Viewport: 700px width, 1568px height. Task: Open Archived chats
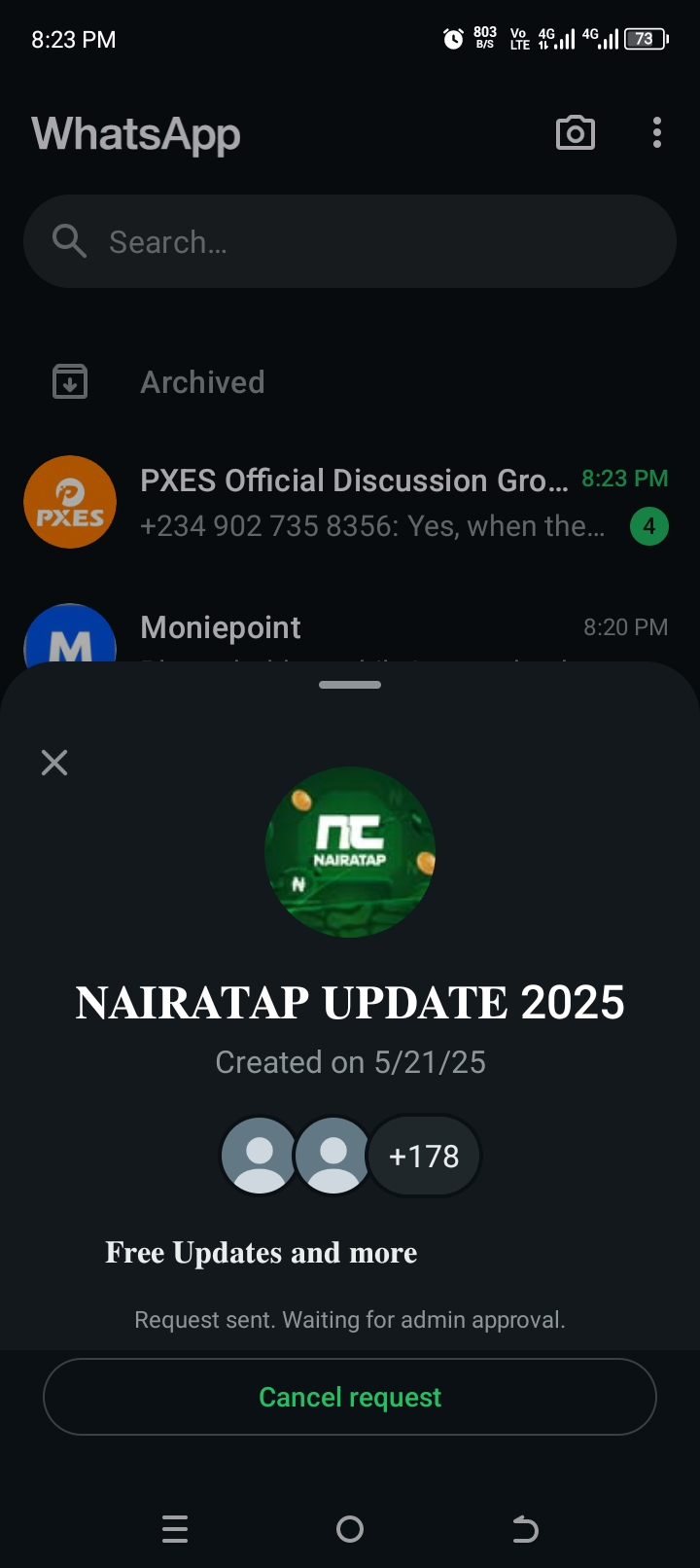click(x=202, y=382)
